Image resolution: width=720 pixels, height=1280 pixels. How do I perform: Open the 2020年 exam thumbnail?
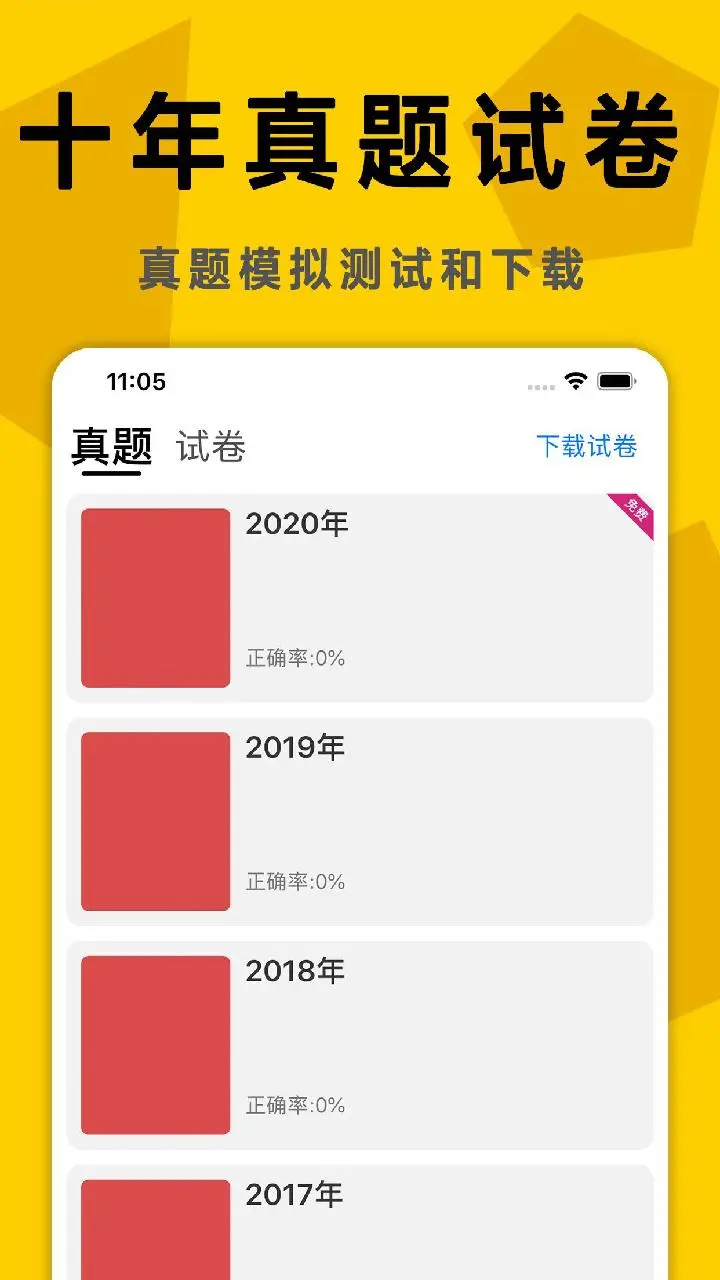(x=154, y=598)
